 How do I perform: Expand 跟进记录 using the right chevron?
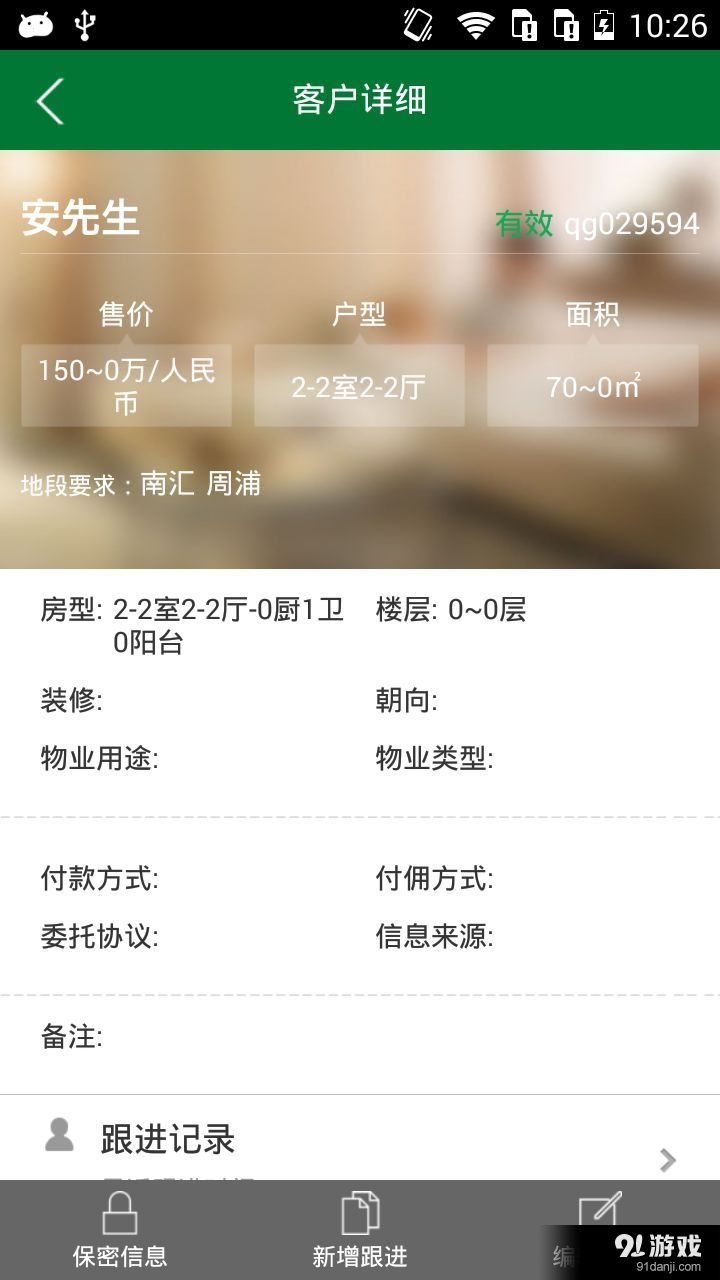click(x=666, y=1160)
